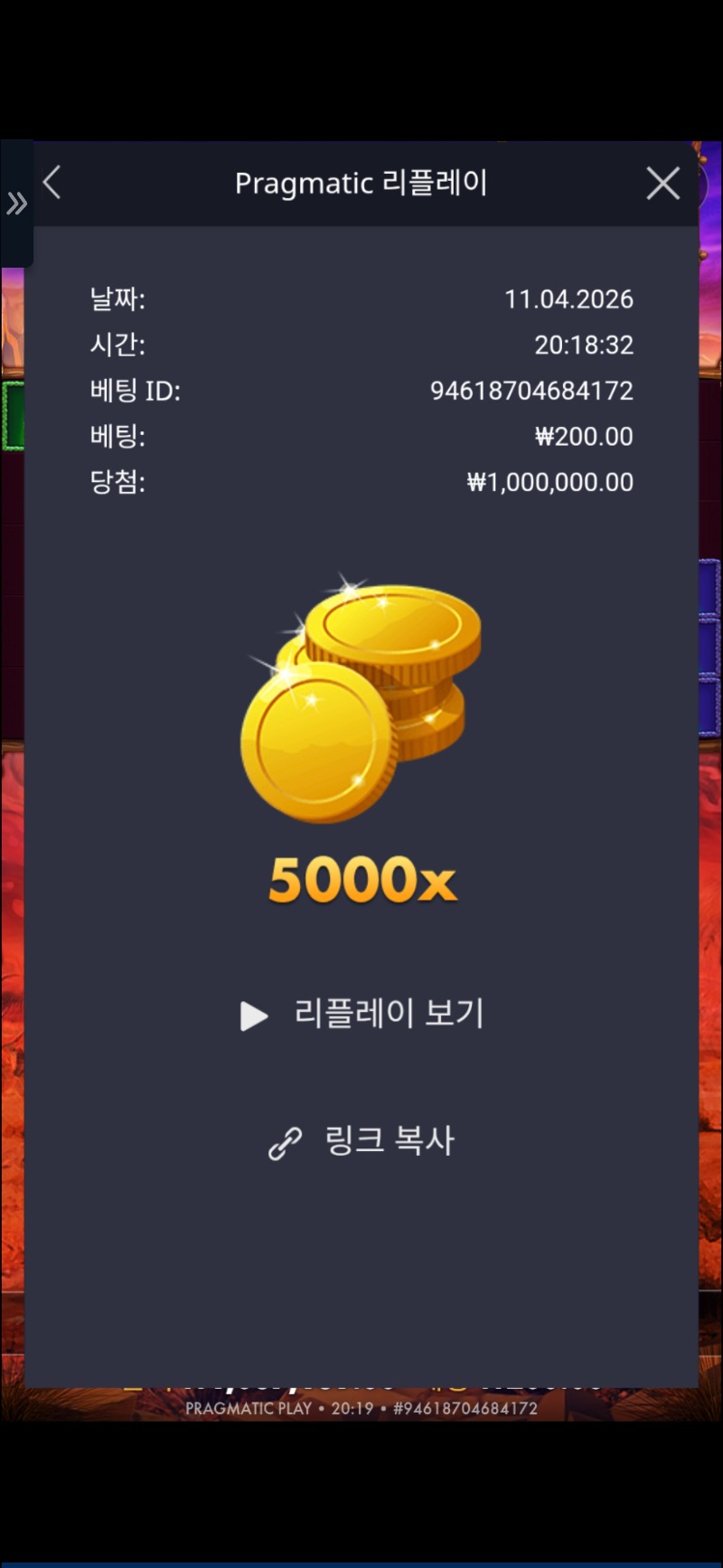Go back from the Pragmatic replay panel
Image resolution: width=723 pixels, height=1568 pixels.
coord(52,183)
